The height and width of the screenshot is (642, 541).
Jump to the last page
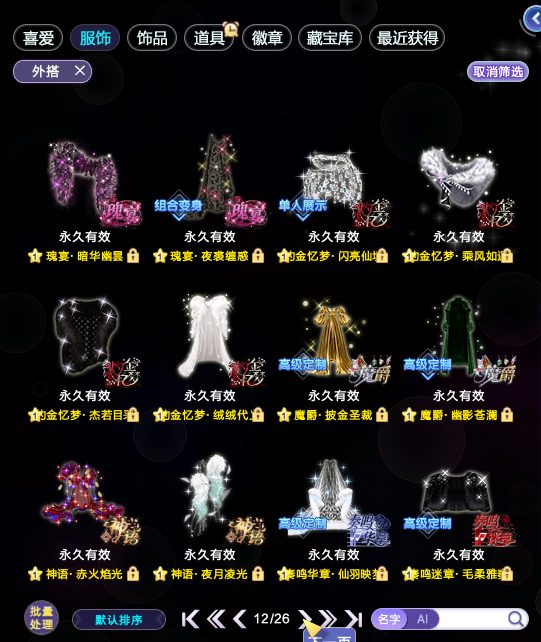coord(353,619)
